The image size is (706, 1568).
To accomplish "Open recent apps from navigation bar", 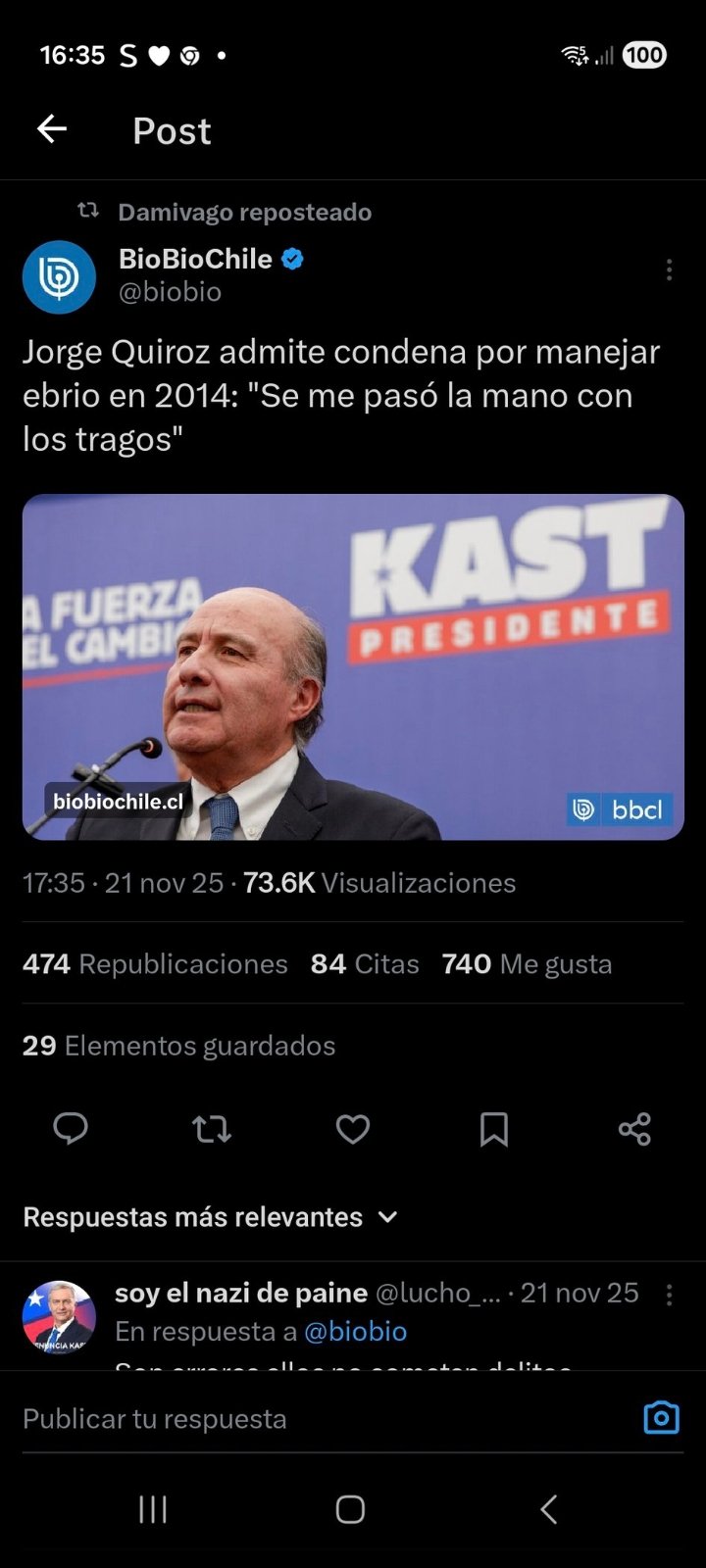I will 153,1509.
